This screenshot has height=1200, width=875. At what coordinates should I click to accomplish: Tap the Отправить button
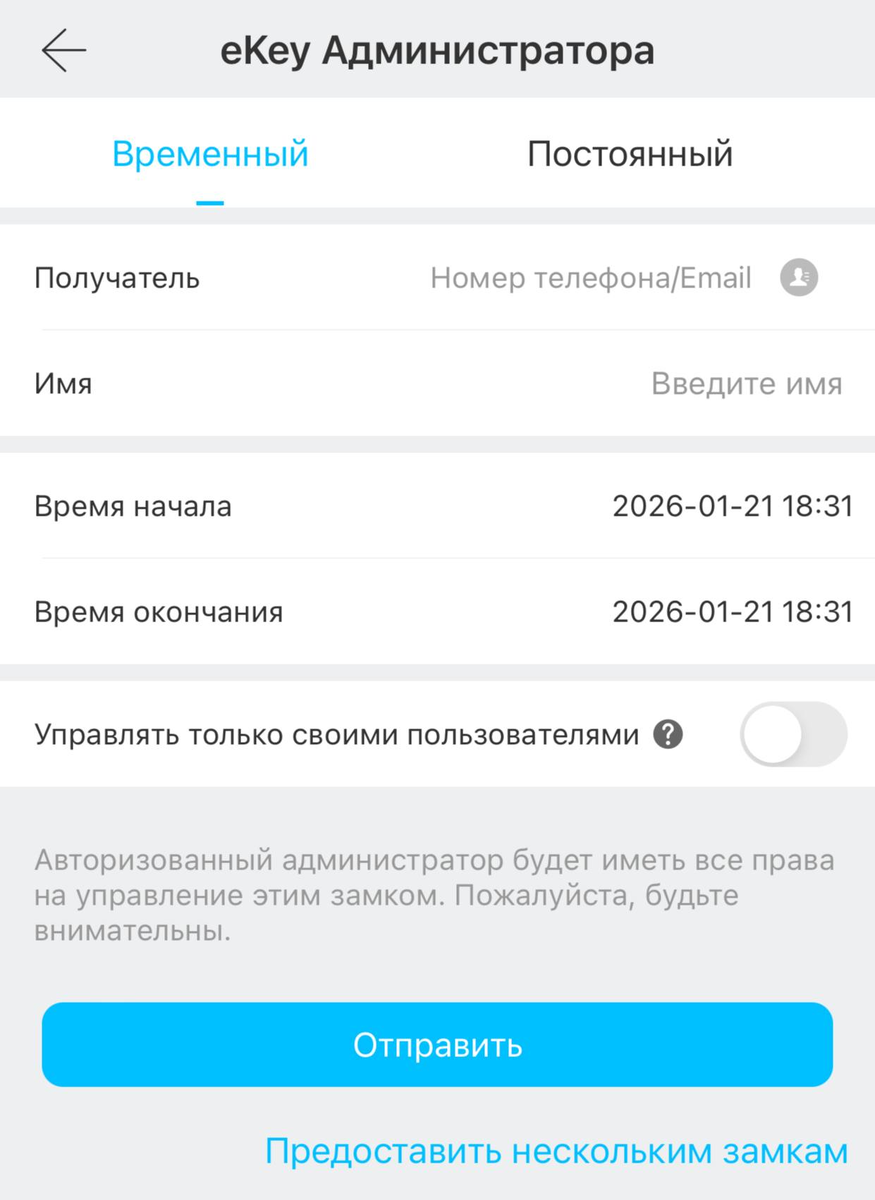point(437,1045)
